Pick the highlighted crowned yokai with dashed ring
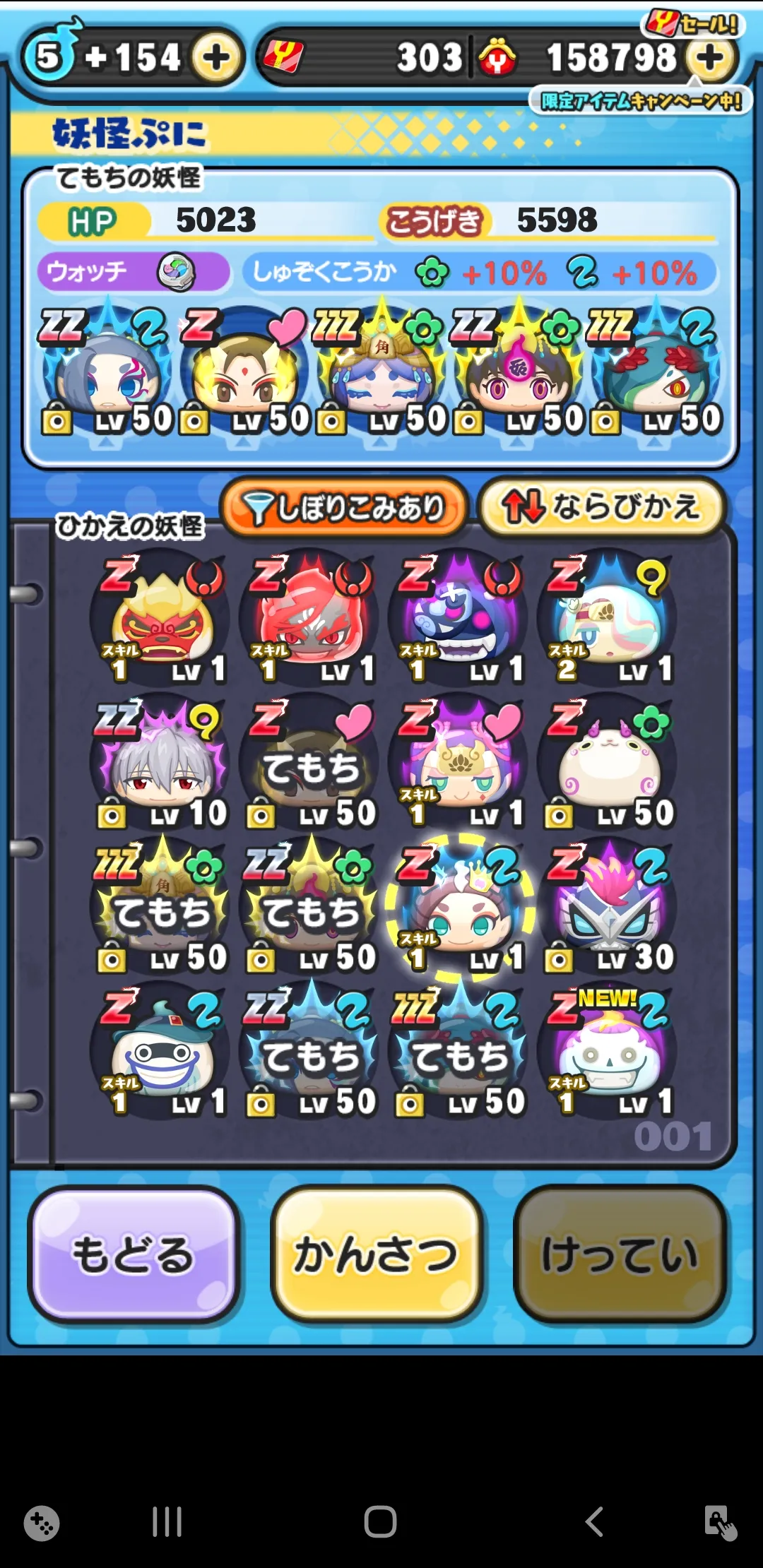Image resolution: width=763 pixels, height=1568 pixels. 460,908
